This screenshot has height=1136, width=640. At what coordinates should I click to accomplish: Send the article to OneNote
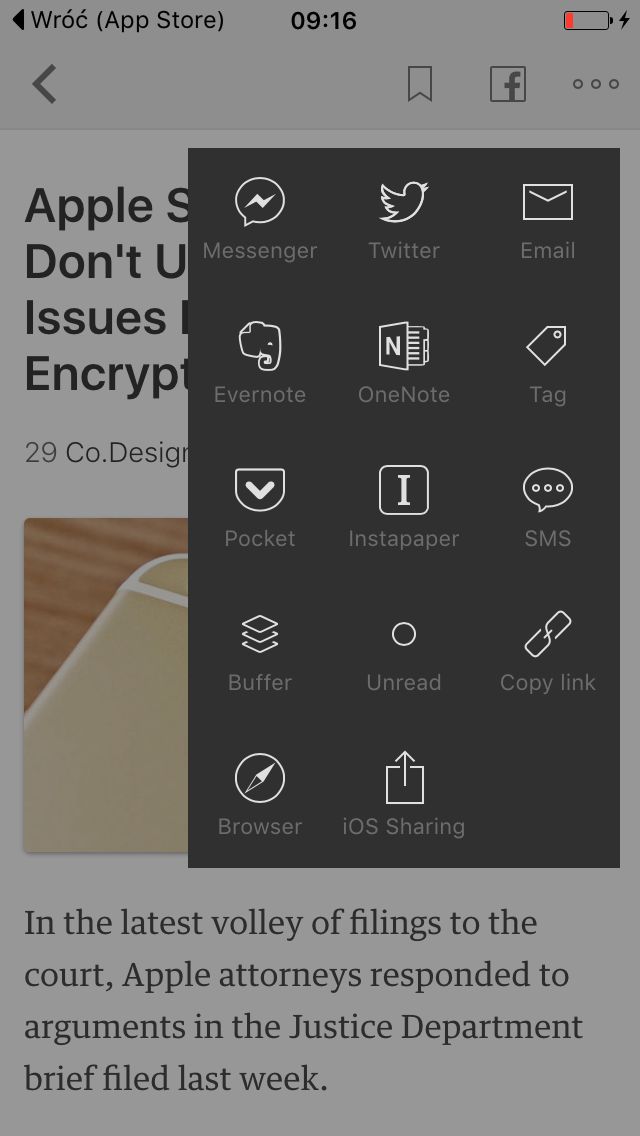point(404,362)
